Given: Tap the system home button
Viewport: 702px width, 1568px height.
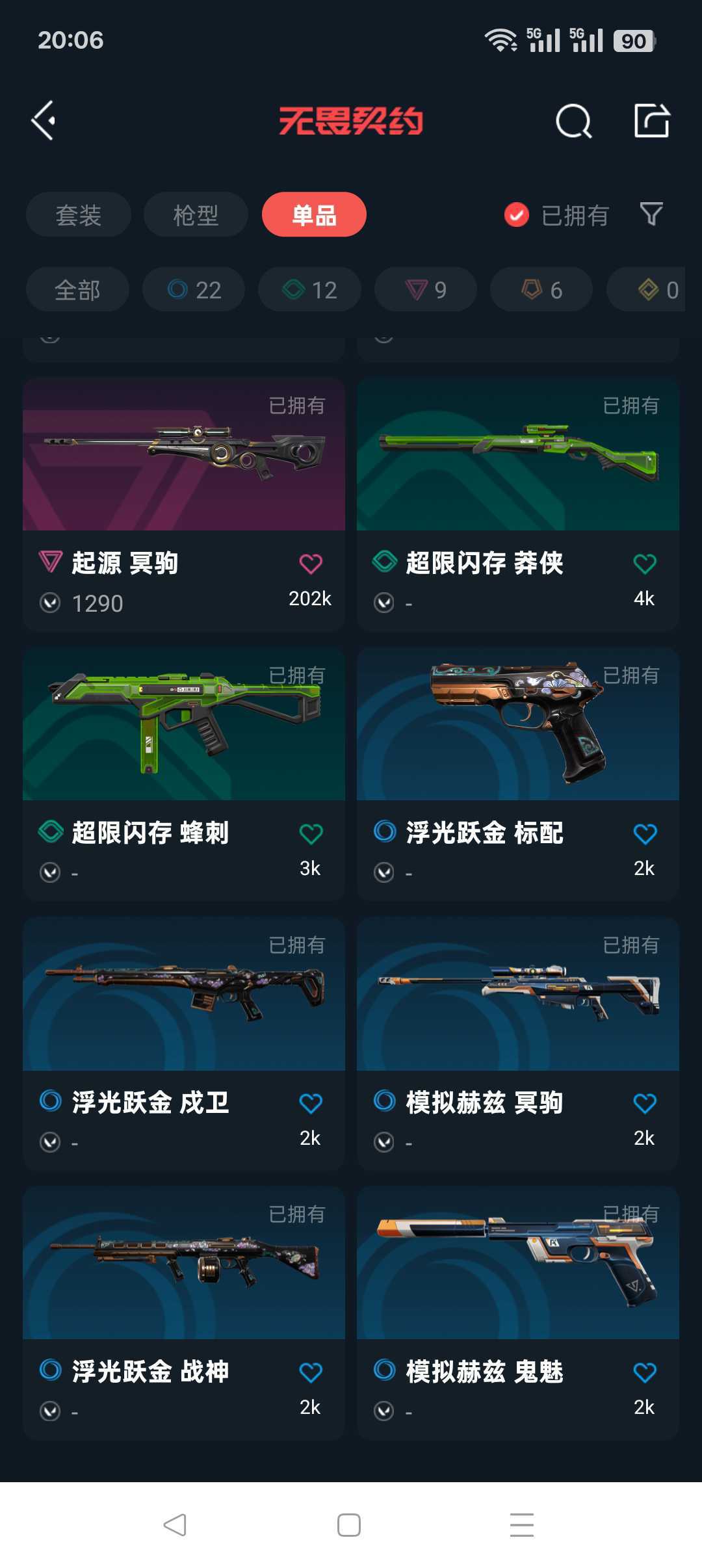Looking at the screenshot, I should [349, 1525].
